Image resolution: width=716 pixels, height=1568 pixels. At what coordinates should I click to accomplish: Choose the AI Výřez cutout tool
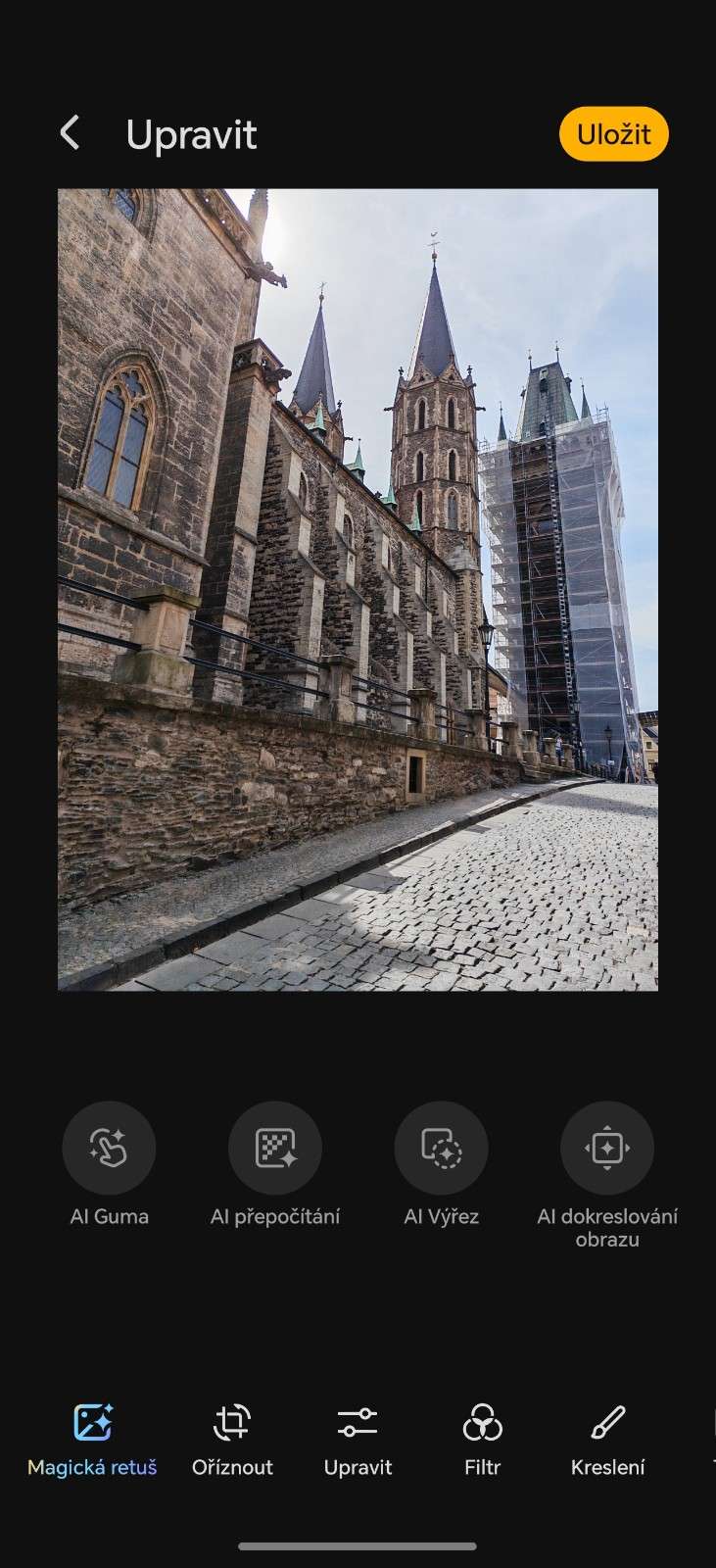[x=441, y=1148]
